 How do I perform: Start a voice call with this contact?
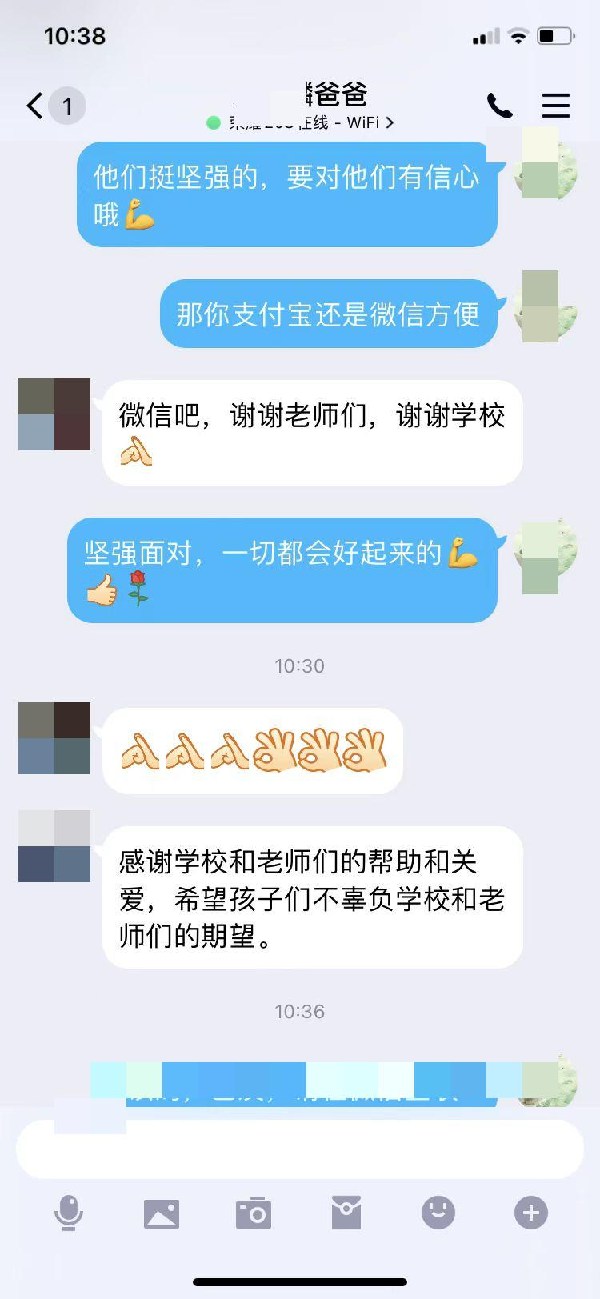tap(499, 106)
